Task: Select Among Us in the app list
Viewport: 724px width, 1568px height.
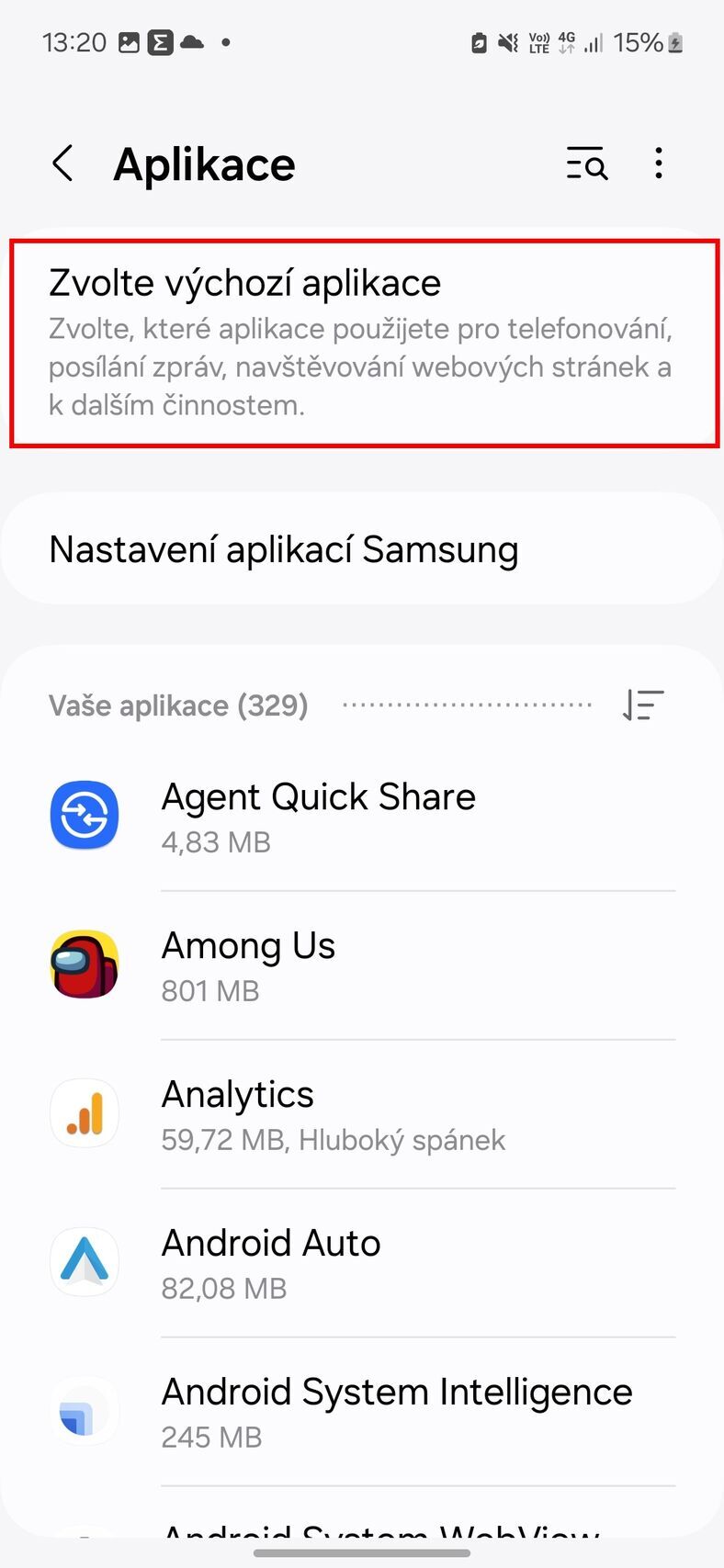Action: point(362,964)
